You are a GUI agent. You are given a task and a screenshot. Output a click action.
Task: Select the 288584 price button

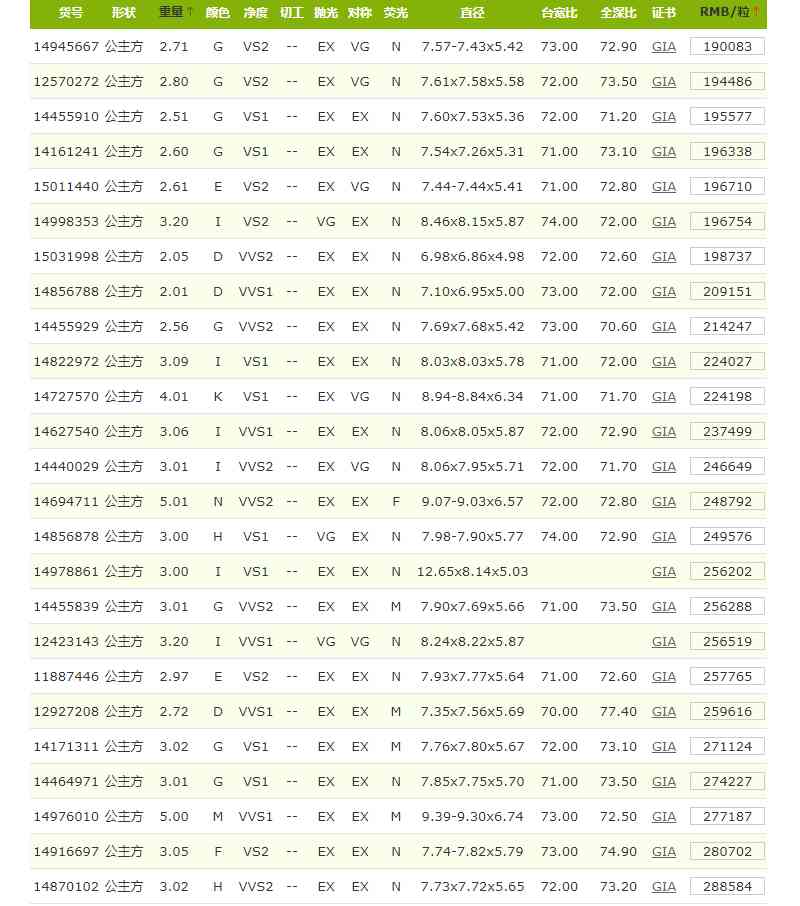[727, 886]
